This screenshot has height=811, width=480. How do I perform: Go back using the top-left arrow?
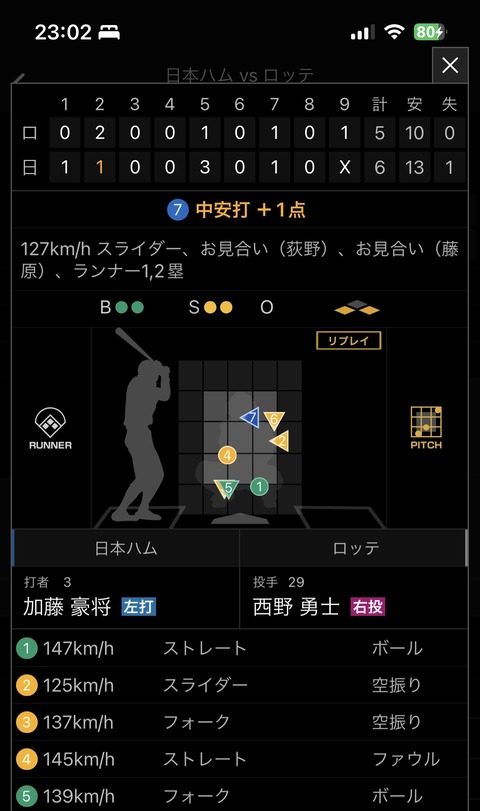[x=18, y=79]
